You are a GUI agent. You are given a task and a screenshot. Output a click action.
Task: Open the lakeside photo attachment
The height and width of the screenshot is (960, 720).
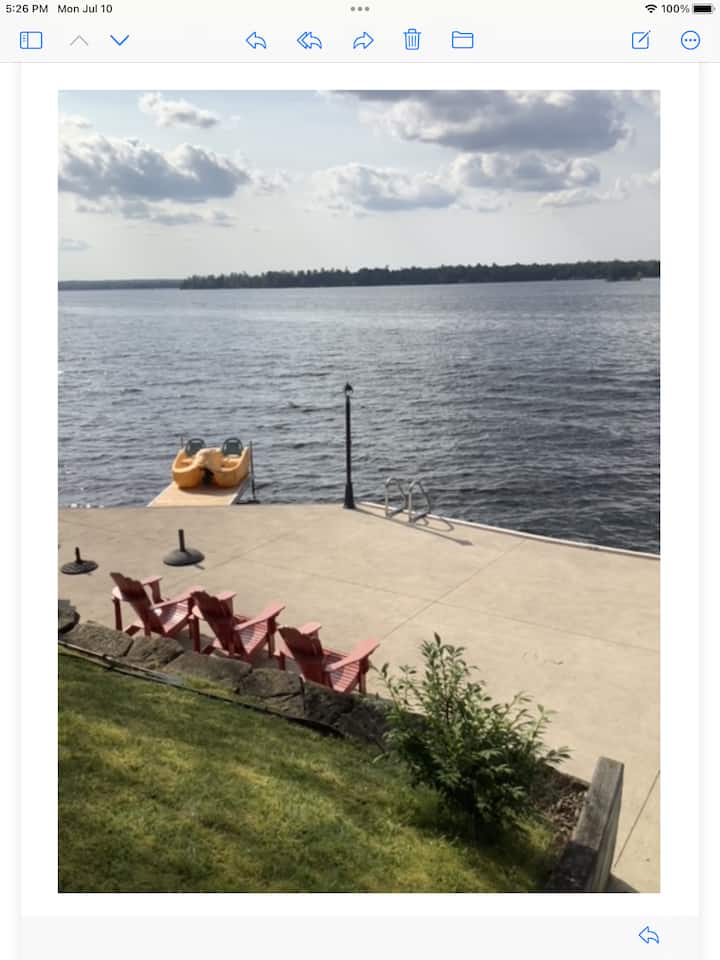359,491
